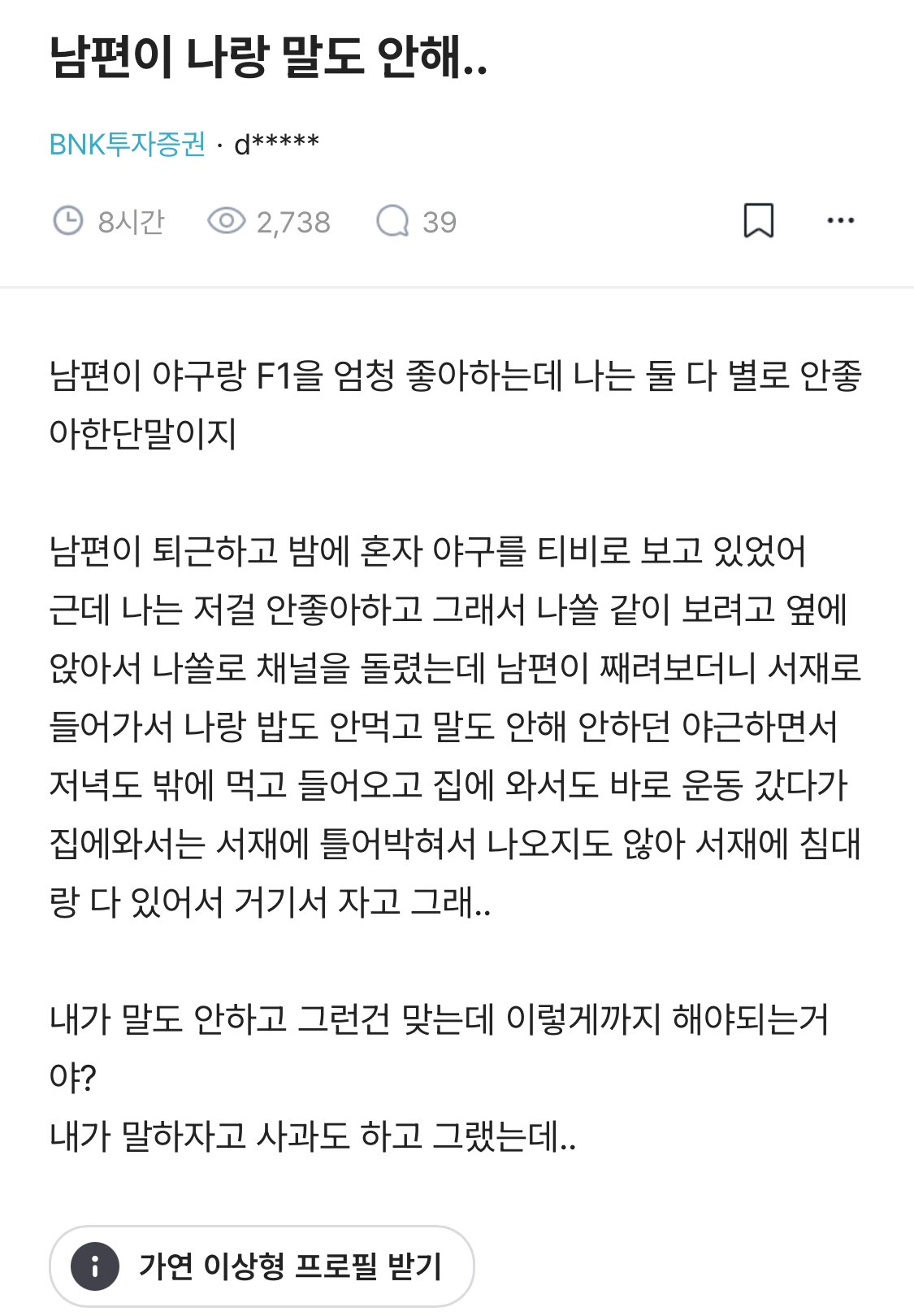Click the view count 2,738

[292, 221]
